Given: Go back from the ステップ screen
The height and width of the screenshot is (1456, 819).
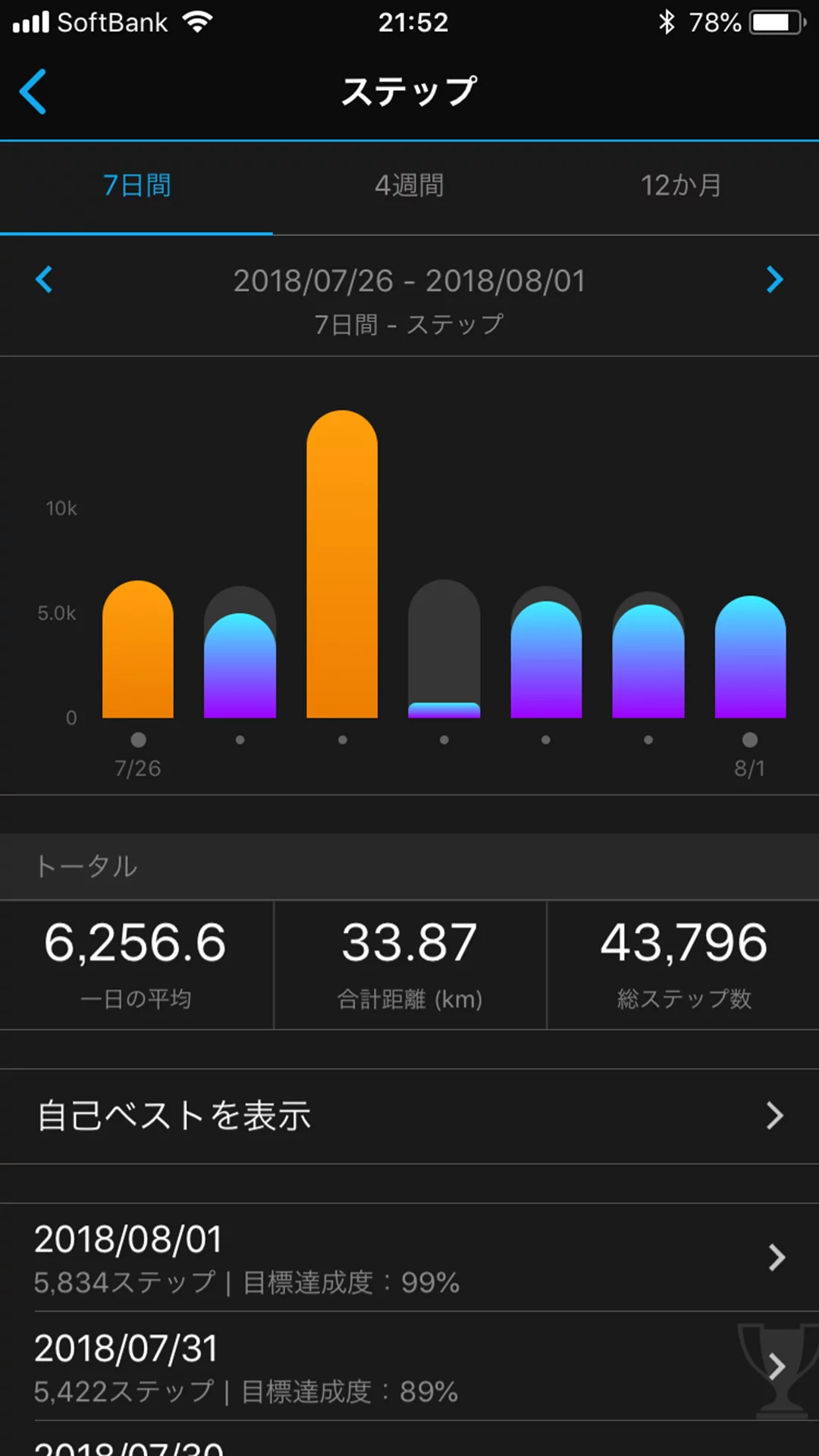Looking at the screenshot, I should point(33,92).
